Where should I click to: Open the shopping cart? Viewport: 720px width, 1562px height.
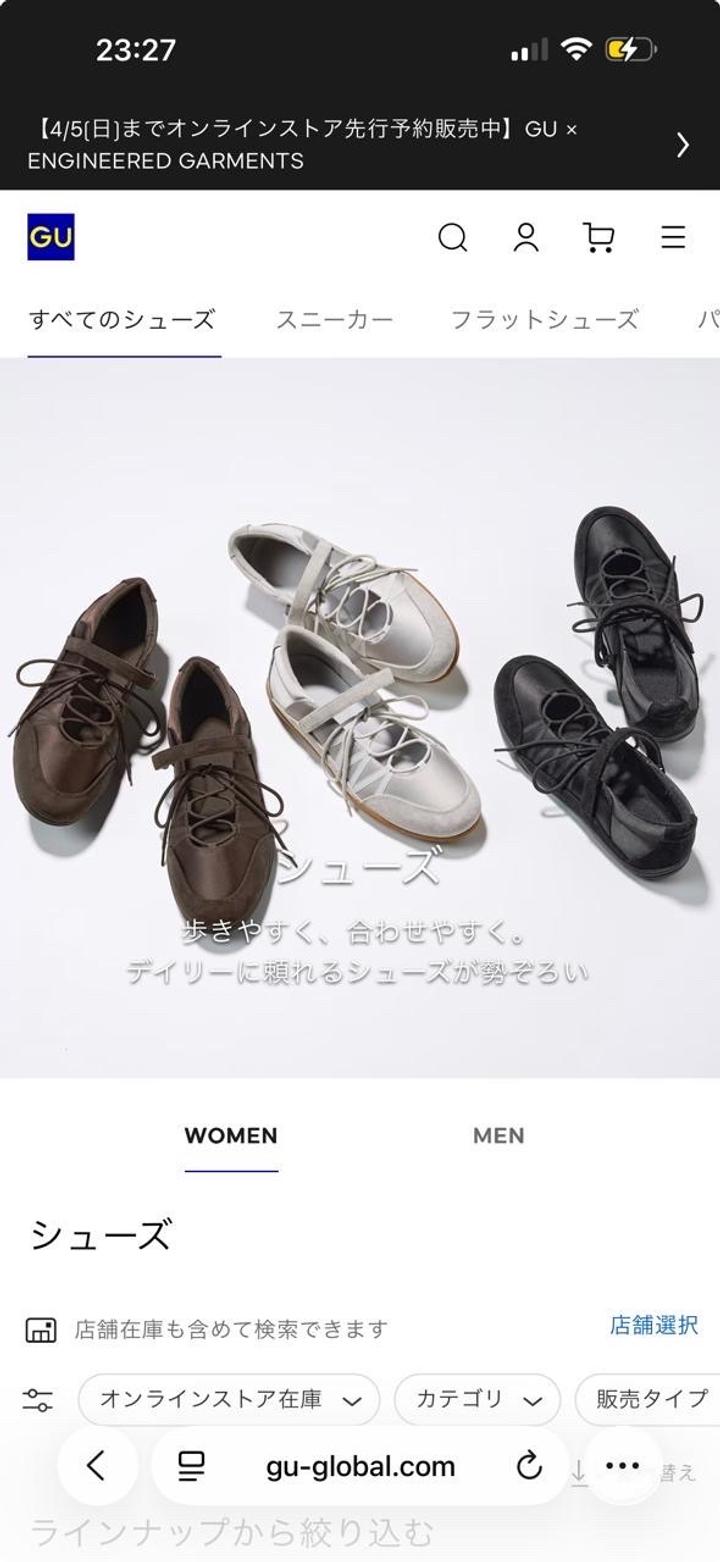[x=599, y=237]
